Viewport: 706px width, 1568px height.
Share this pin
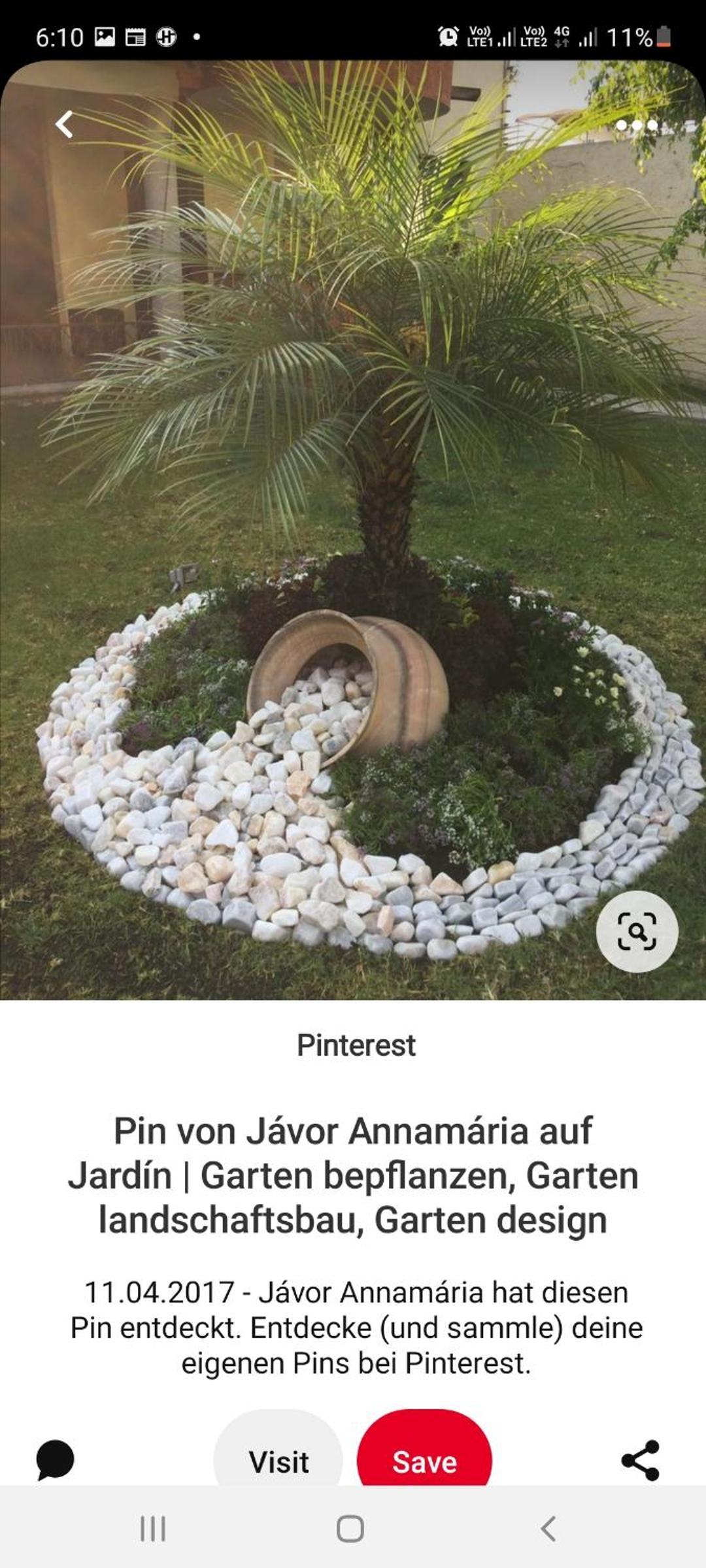(x=641, y=1460)
